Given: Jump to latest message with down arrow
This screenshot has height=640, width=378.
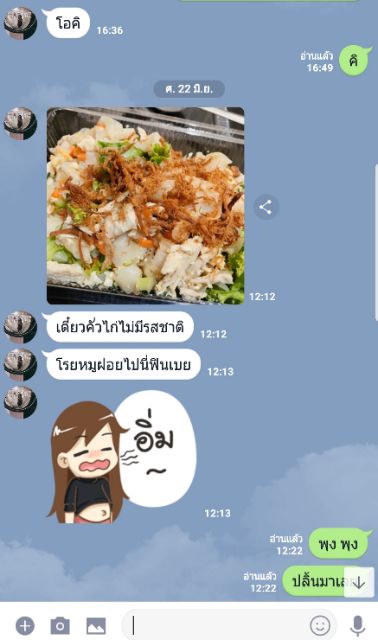Looking at the screenshot, I should (x=359, y=582).
